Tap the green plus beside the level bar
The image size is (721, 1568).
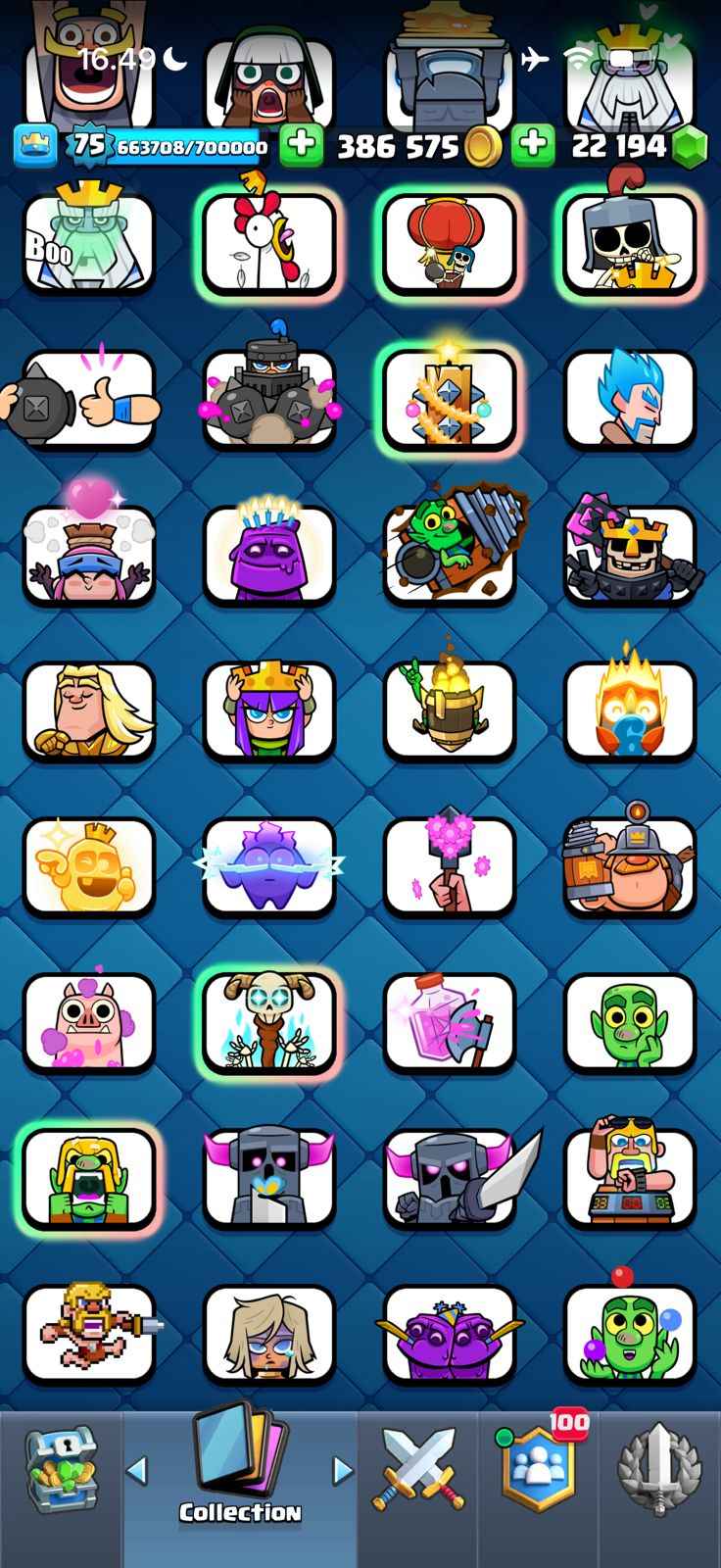coord(302,145)
